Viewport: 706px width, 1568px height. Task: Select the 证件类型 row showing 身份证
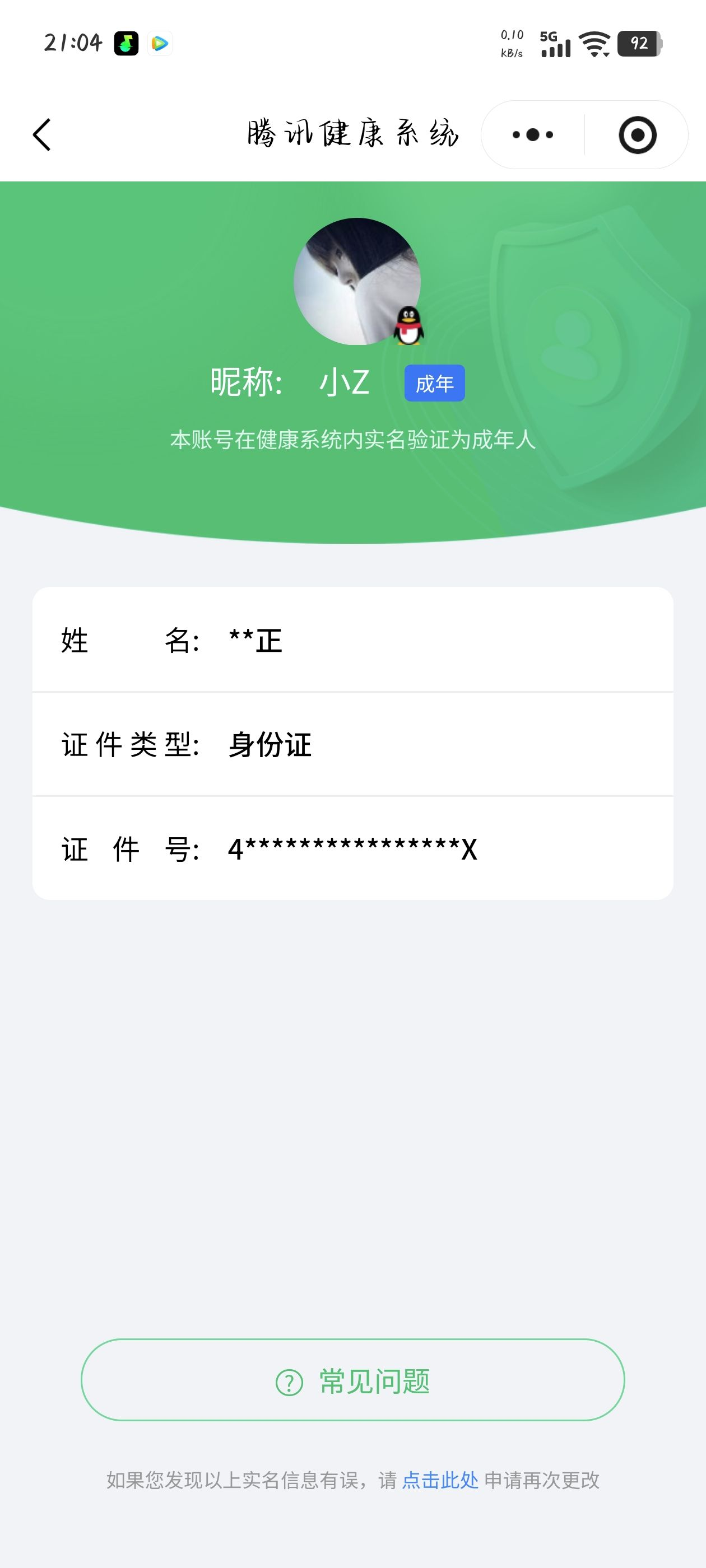(x=352, y=746)
